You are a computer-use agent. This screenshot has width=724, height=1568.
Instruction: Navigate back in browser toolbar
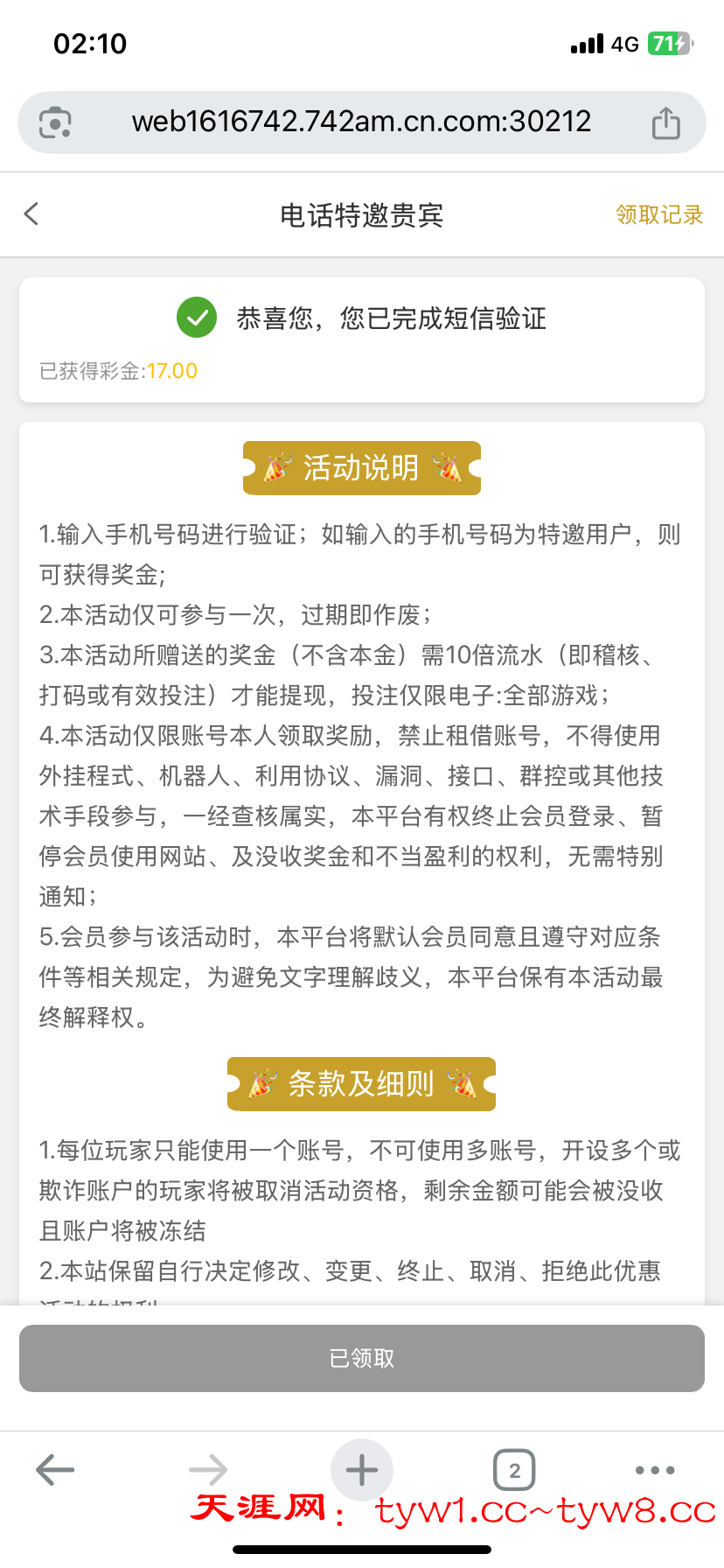(x=55, y=1470)
